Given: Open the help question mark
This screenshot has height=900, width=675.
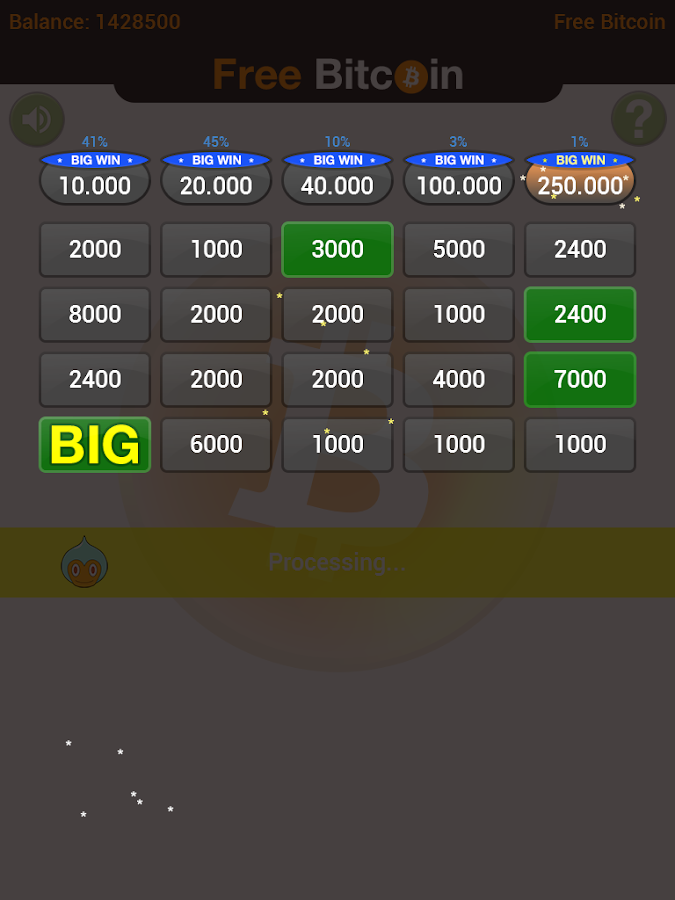Looking at the screenshot, I should pyautogui.click(x=638, y=120).
